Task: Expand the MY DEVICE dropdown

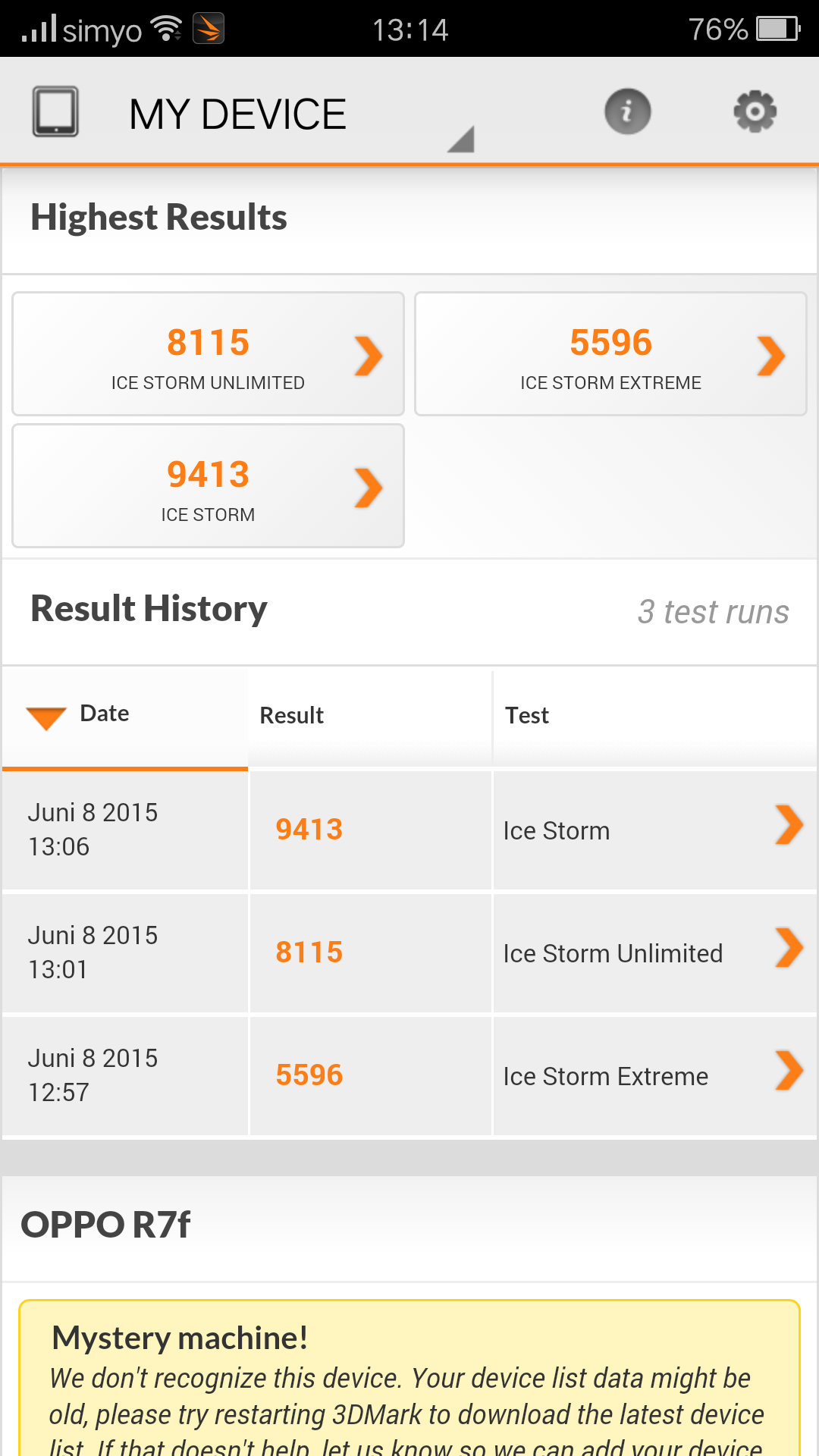Action: [302, 115]
